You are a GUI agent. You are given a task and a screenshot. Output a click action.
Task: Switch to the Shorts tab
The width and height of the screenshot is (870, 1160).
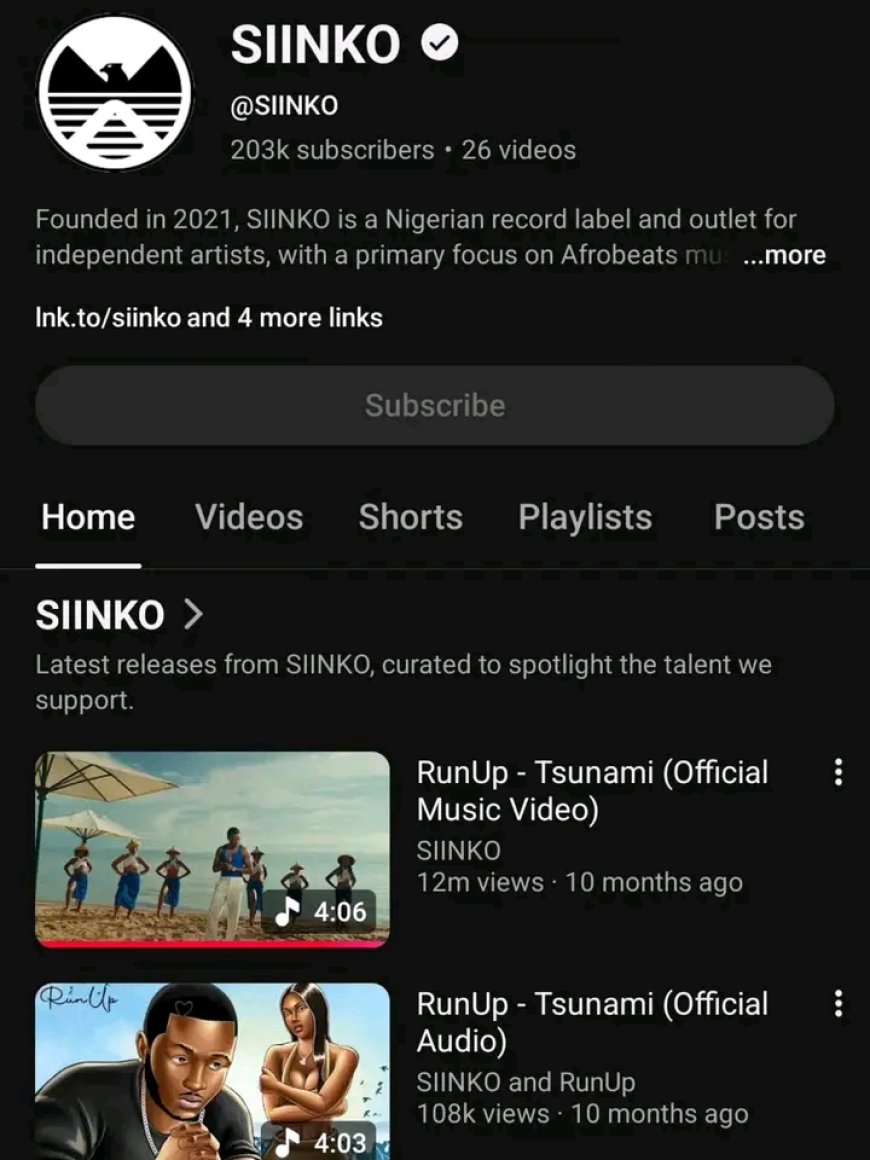point(410,517)
